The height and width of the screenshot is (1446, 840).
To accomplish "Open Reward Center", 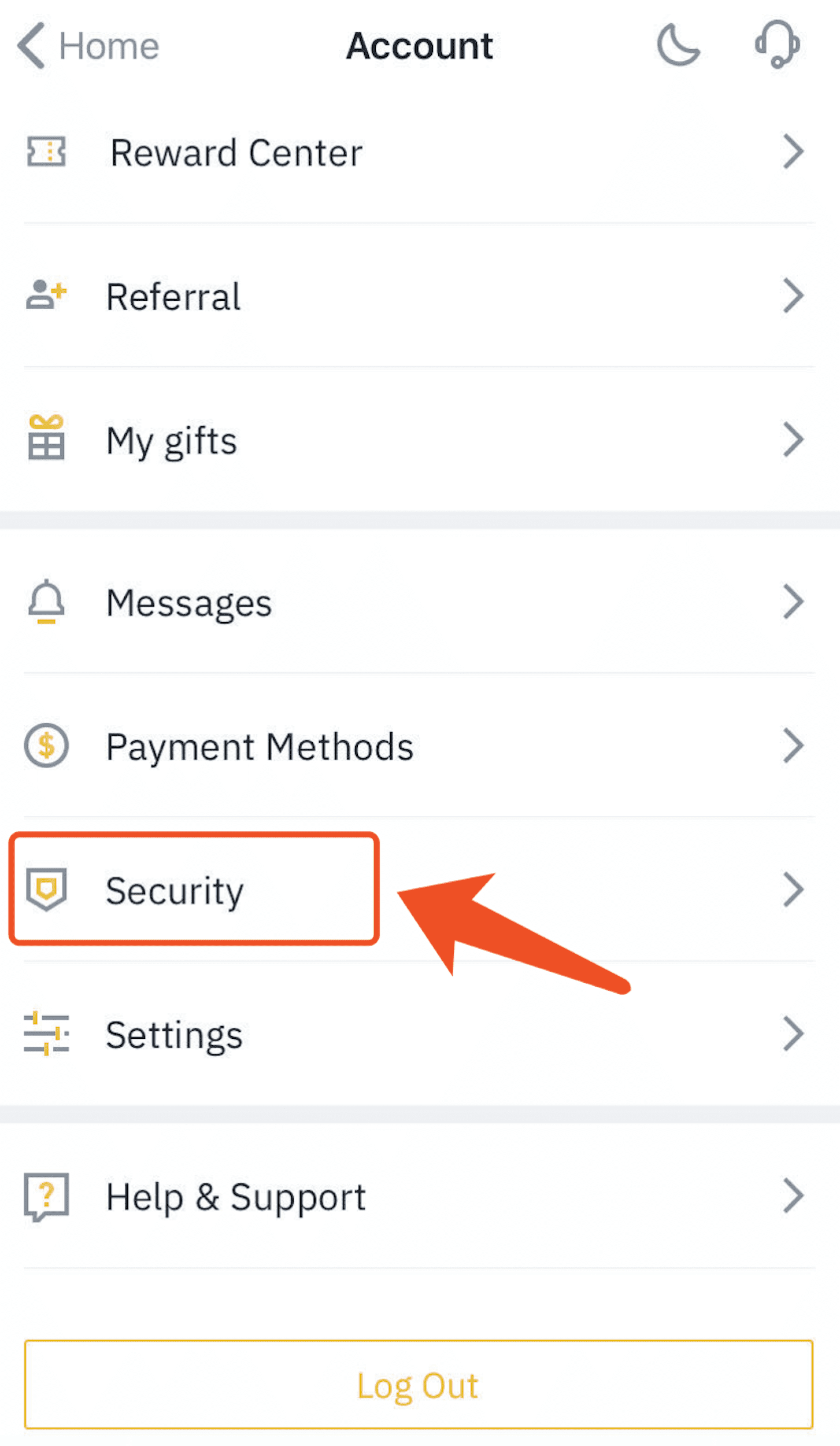I will point(420,152).
